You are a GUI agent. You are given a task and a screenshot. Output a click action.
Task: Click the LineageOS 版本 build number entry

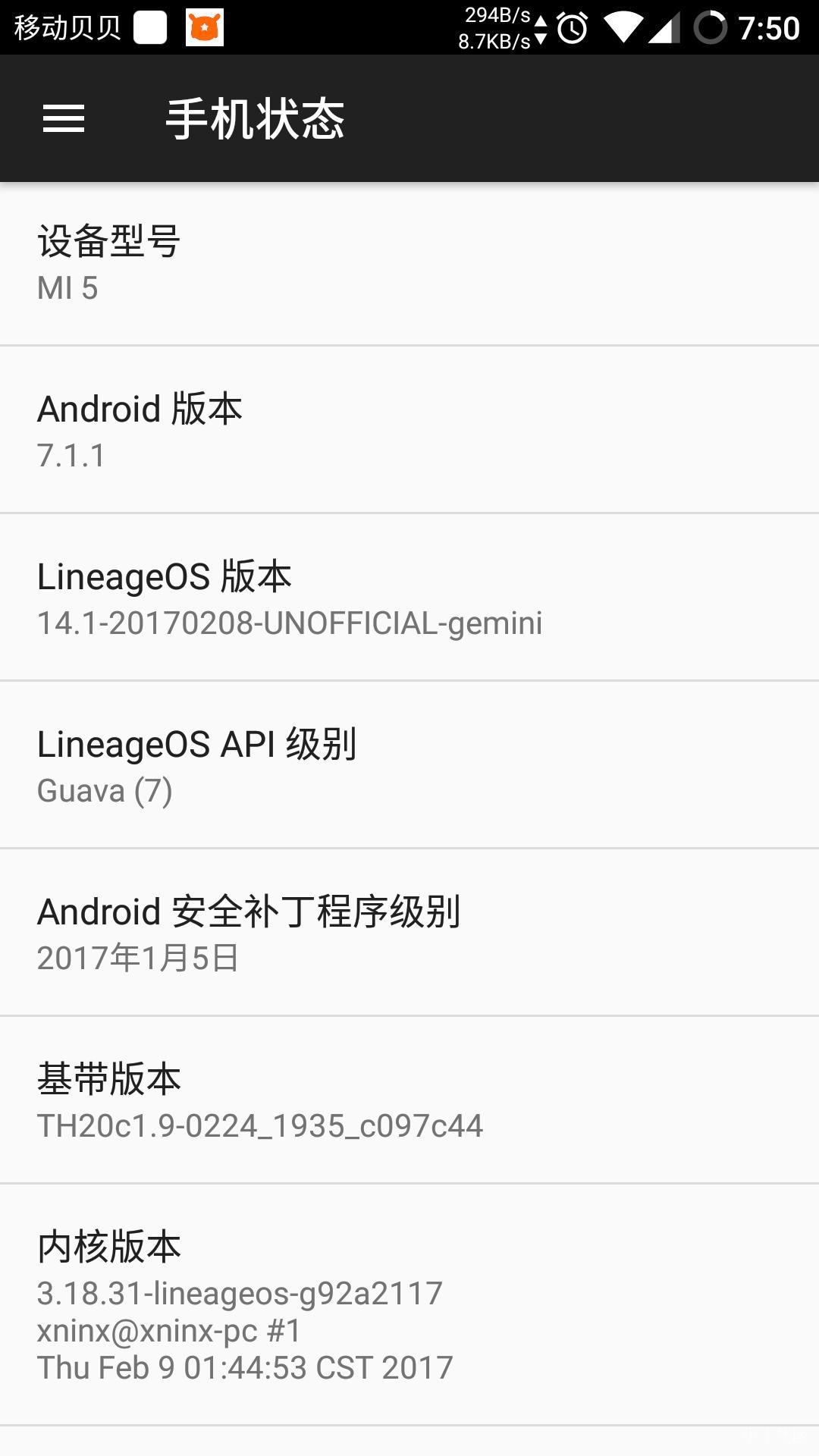[x=409, y=599]
